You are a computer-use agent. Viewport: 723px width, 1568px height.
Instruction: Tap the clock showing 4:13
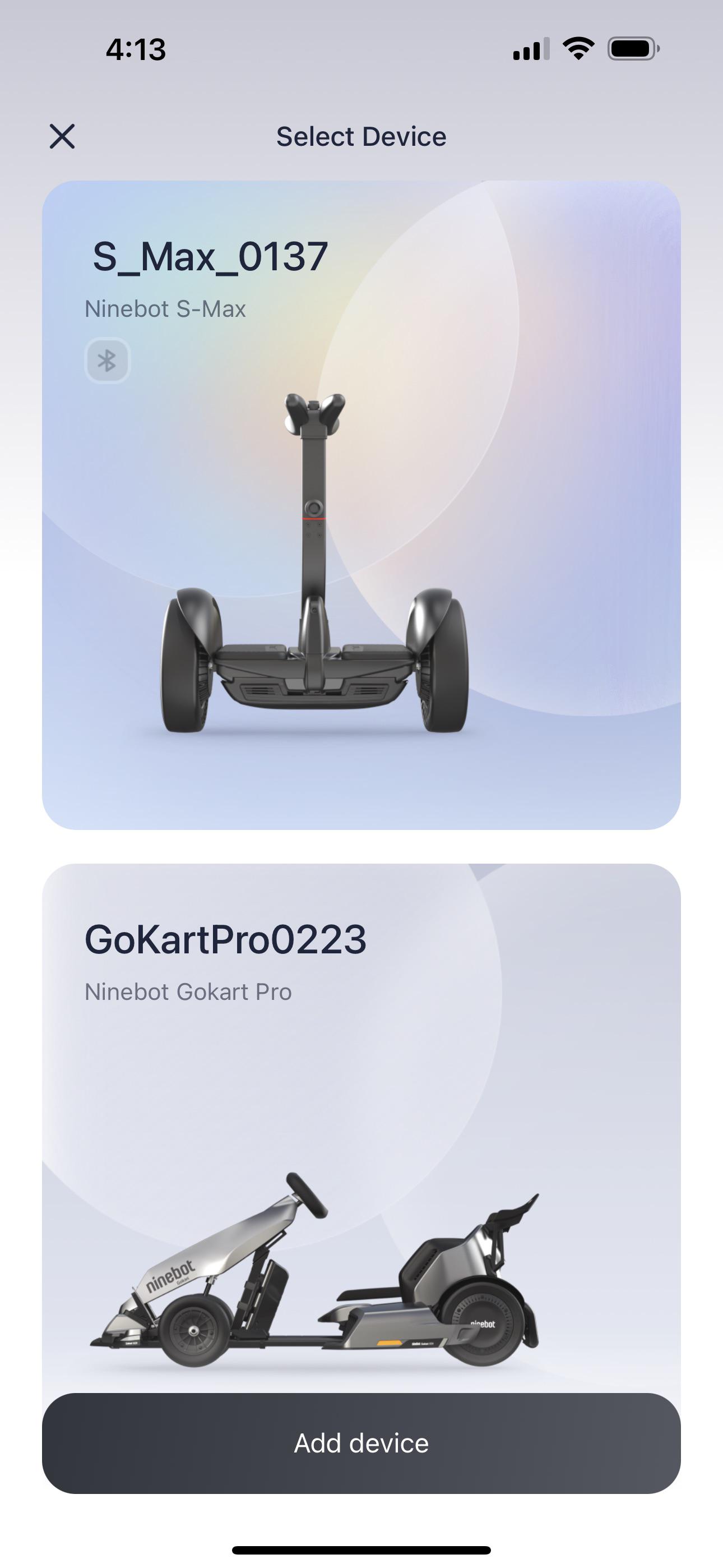pyautogui.click(x=135, y=51)
